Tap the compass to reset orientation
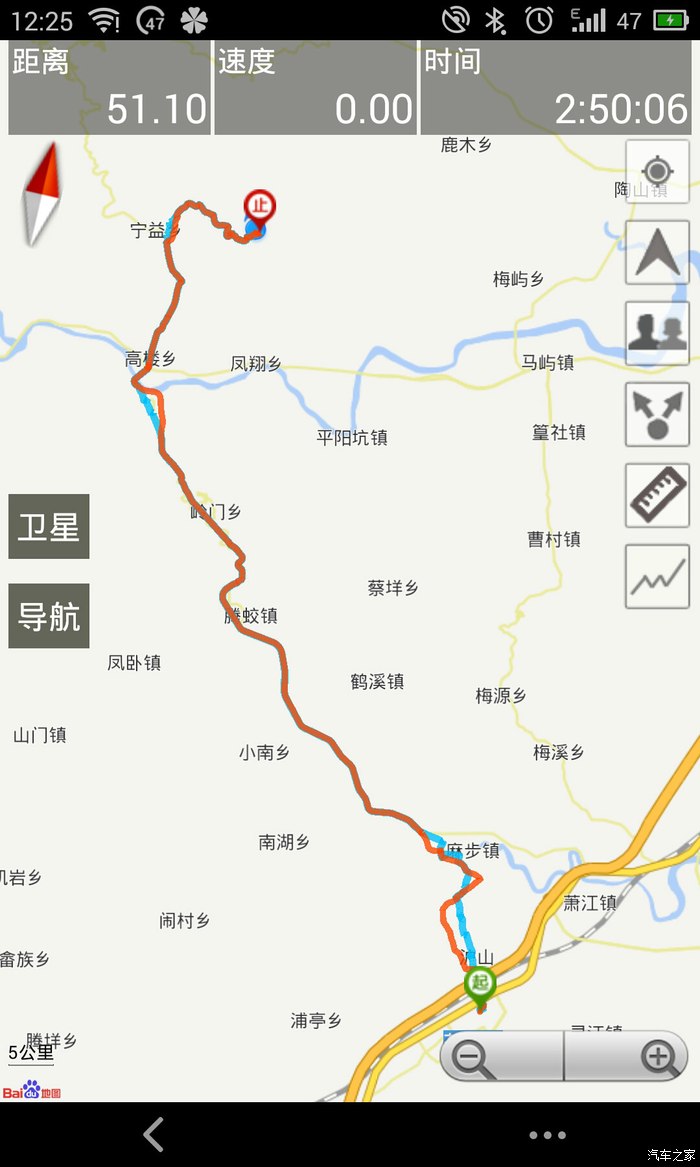This screenshot has height=1167, width=700. (42, 195)
